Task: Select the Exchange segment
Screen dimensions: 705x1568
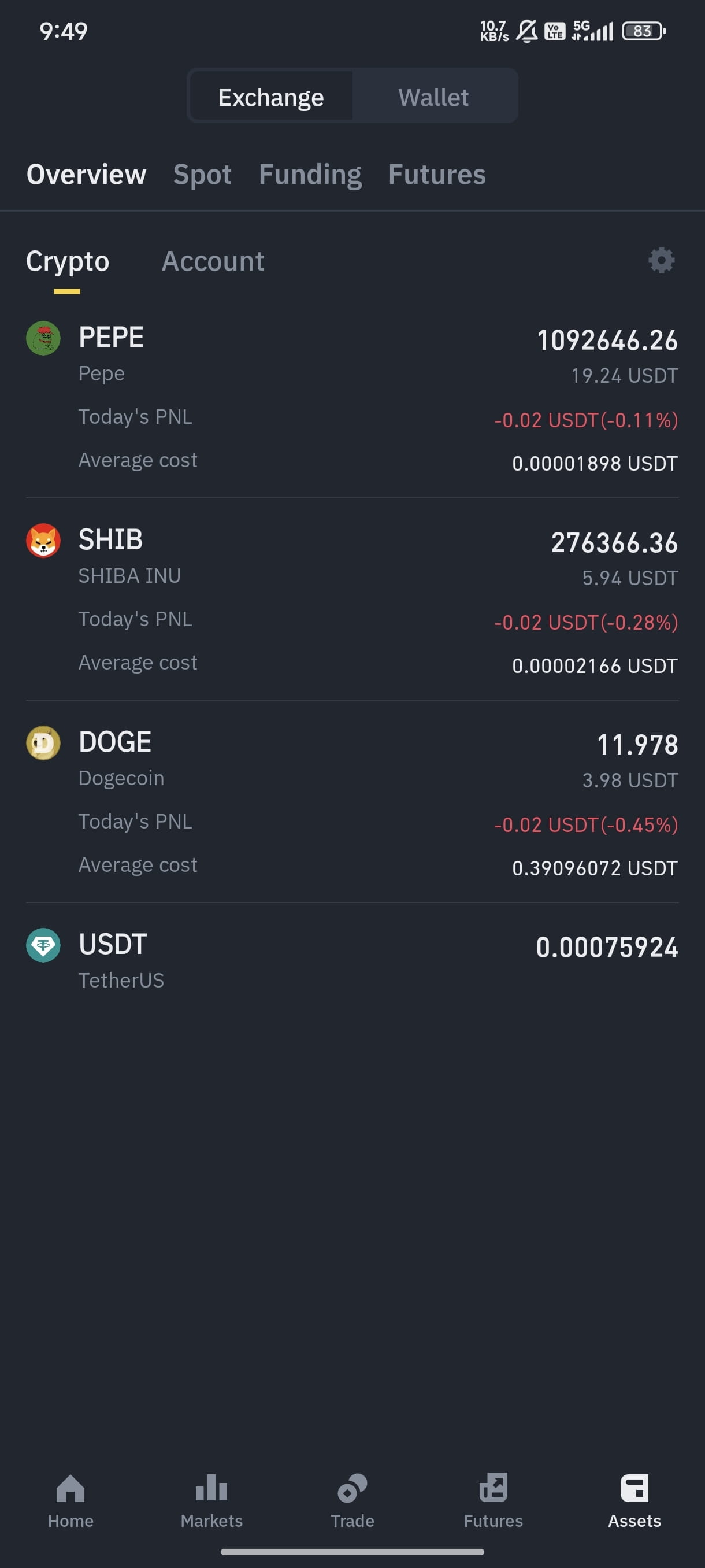Action: (x=271, y=97)
